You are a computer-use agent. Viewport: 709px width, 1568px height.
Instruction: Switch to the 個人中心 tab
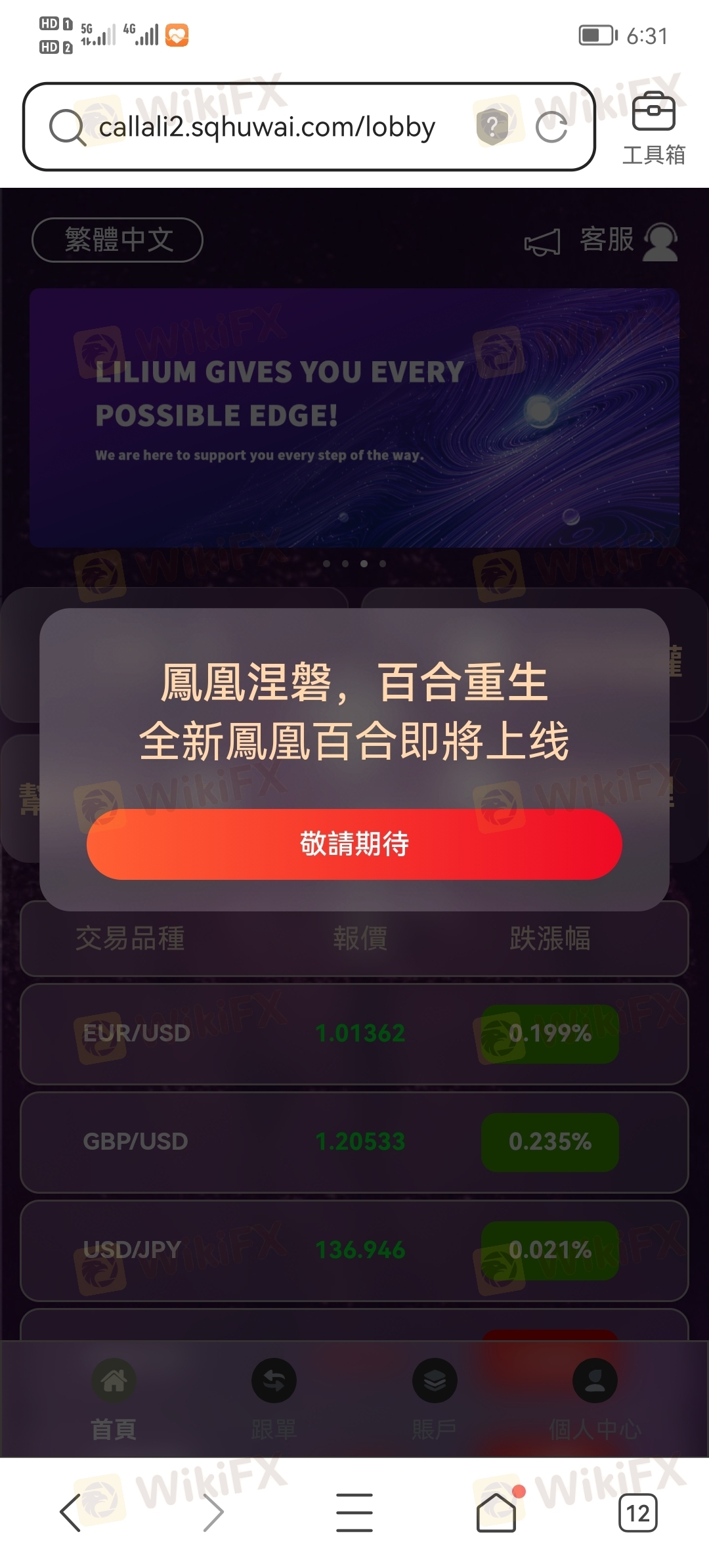click(595, 1399)
